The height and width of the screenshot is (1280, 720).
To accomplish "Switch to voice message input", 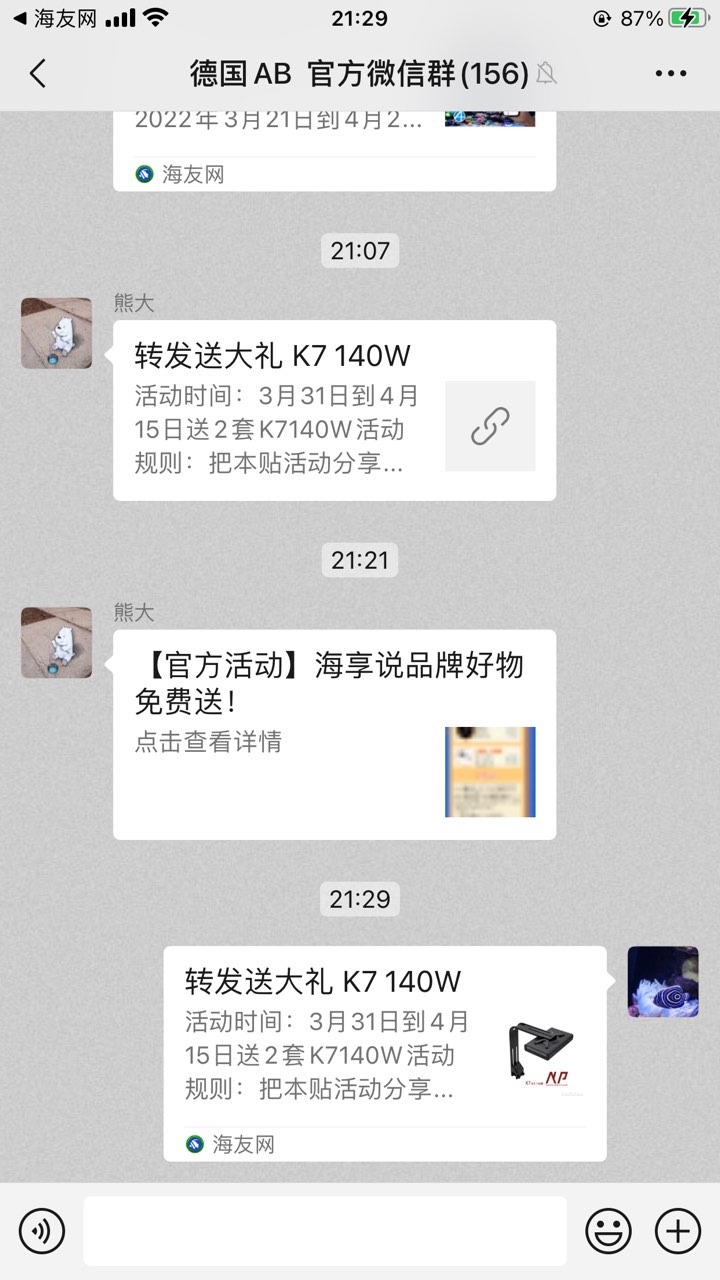I will (42, 1230).
